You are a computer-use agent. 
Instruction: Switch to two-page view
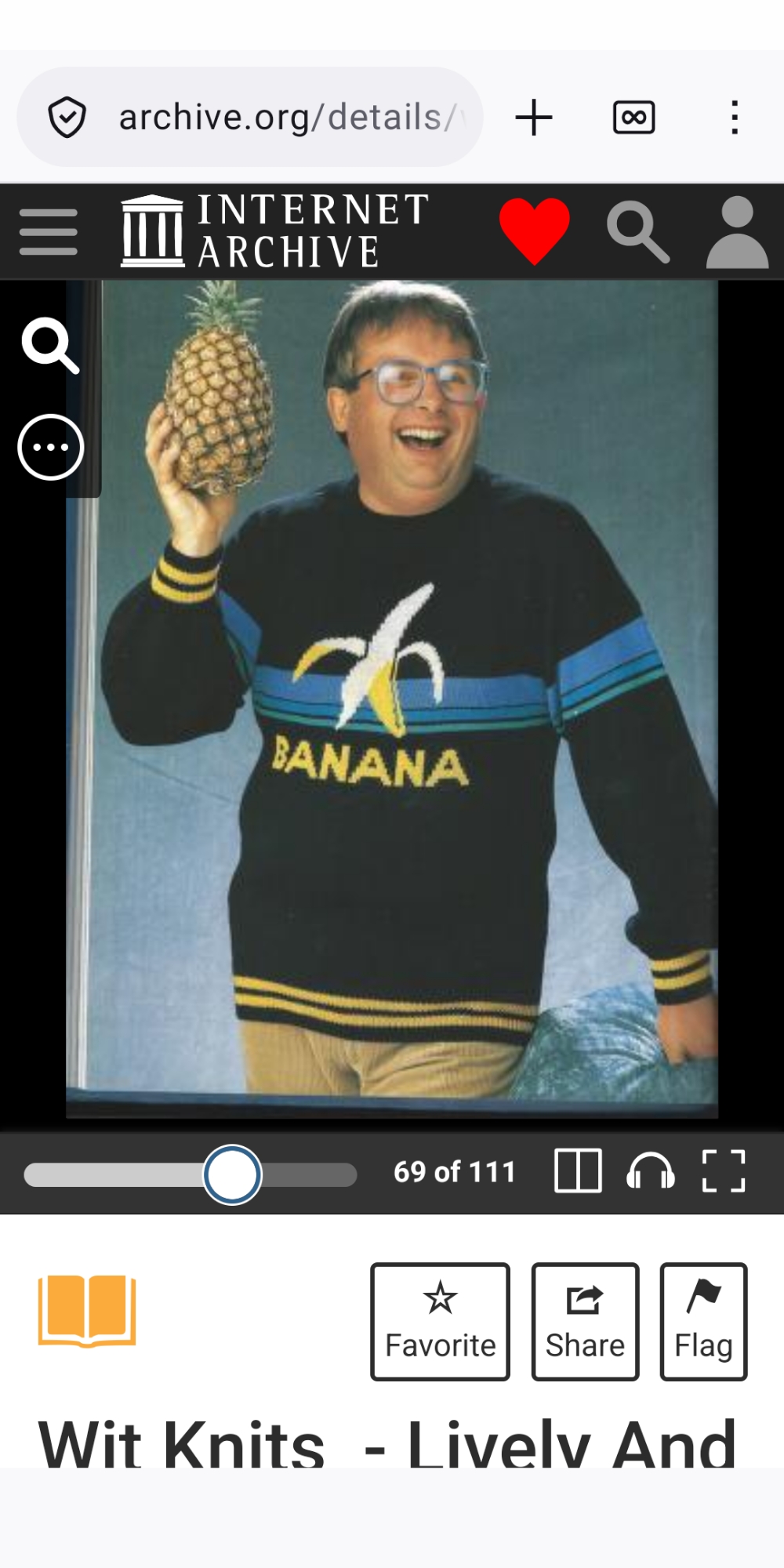coord(578,1171)
